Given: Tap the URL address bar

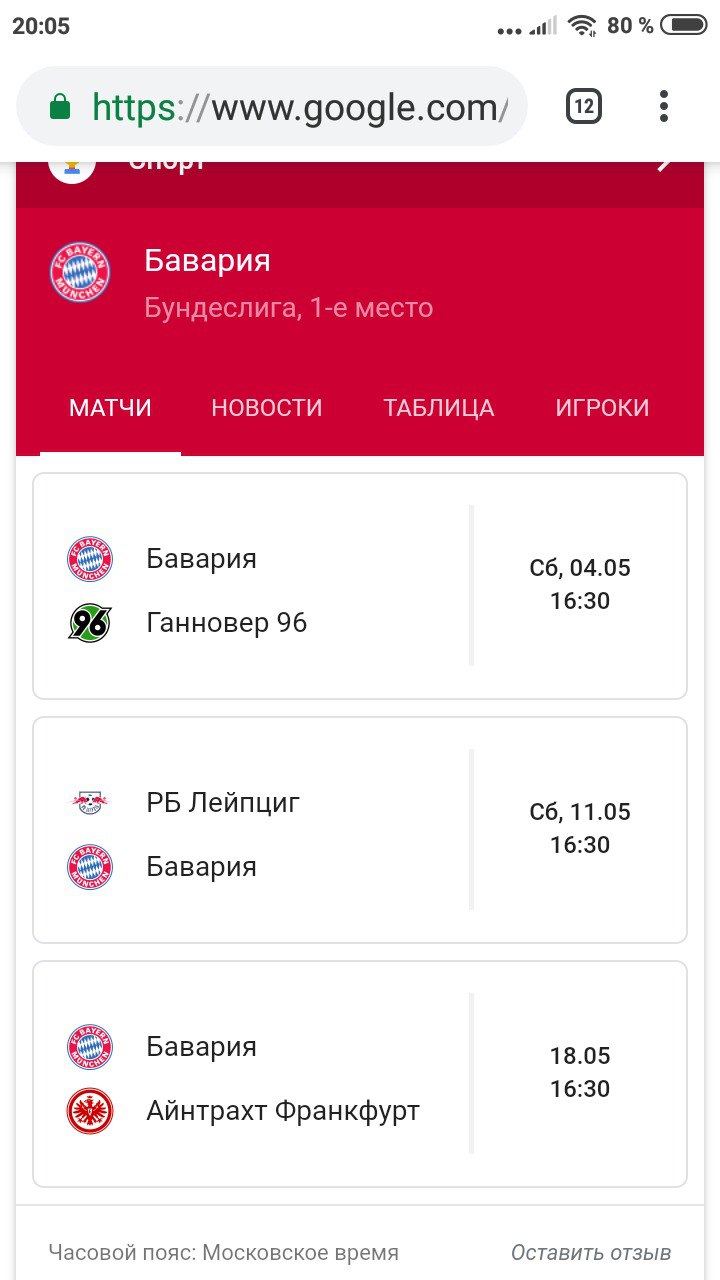Looking at the screenshot, I should [x=272, y=107].
